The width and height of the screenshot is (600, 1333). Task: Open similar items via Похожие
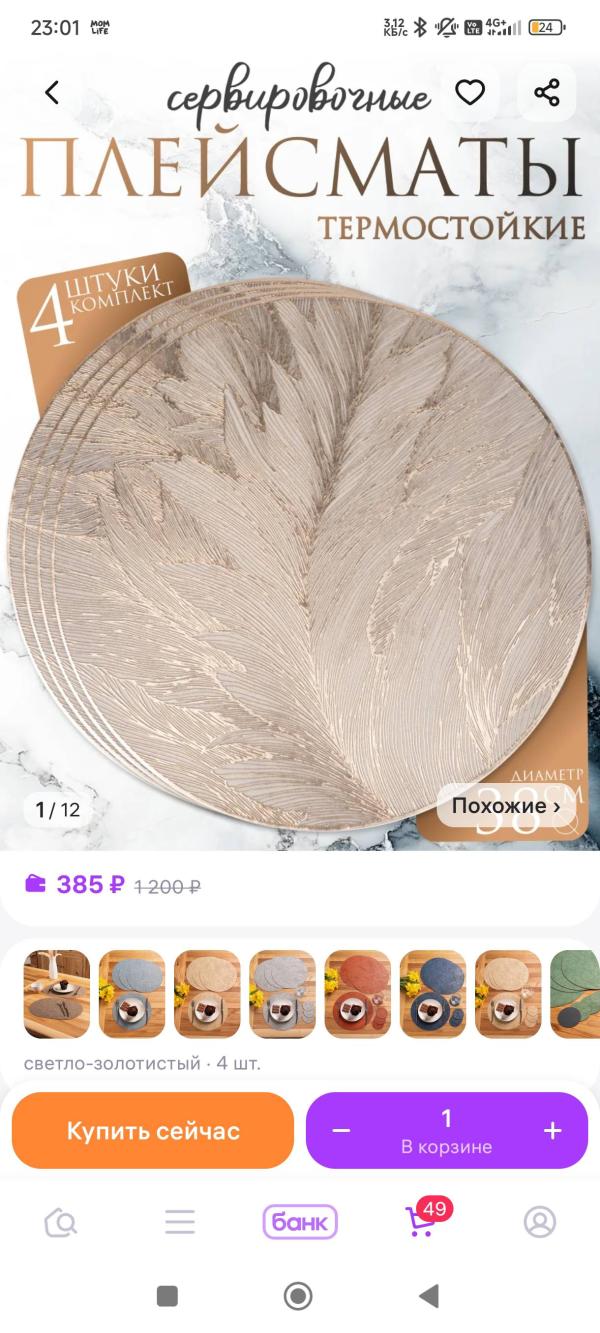pyautogui.click(x=506, y=806)
